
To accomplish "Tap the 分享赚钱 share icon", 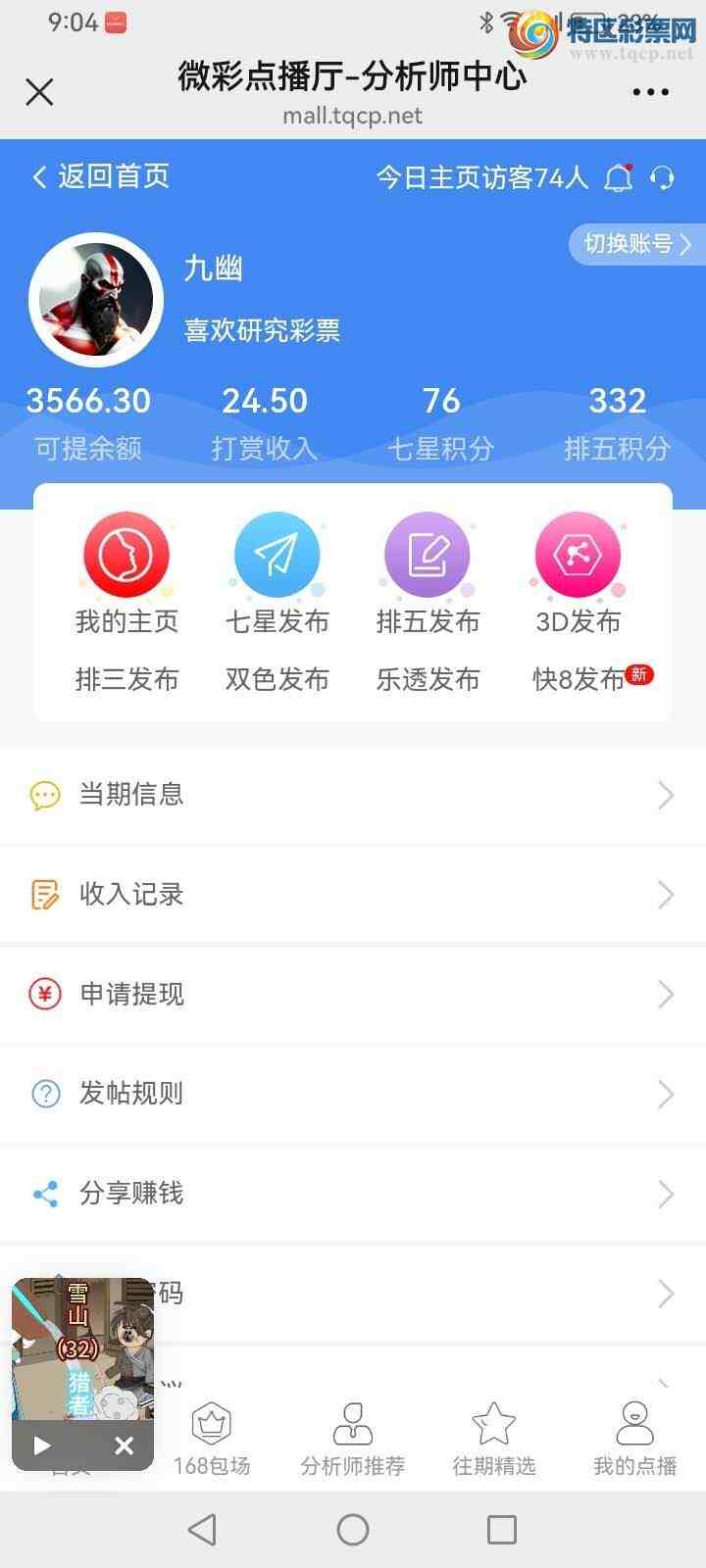I will (x=44, y=1193).
